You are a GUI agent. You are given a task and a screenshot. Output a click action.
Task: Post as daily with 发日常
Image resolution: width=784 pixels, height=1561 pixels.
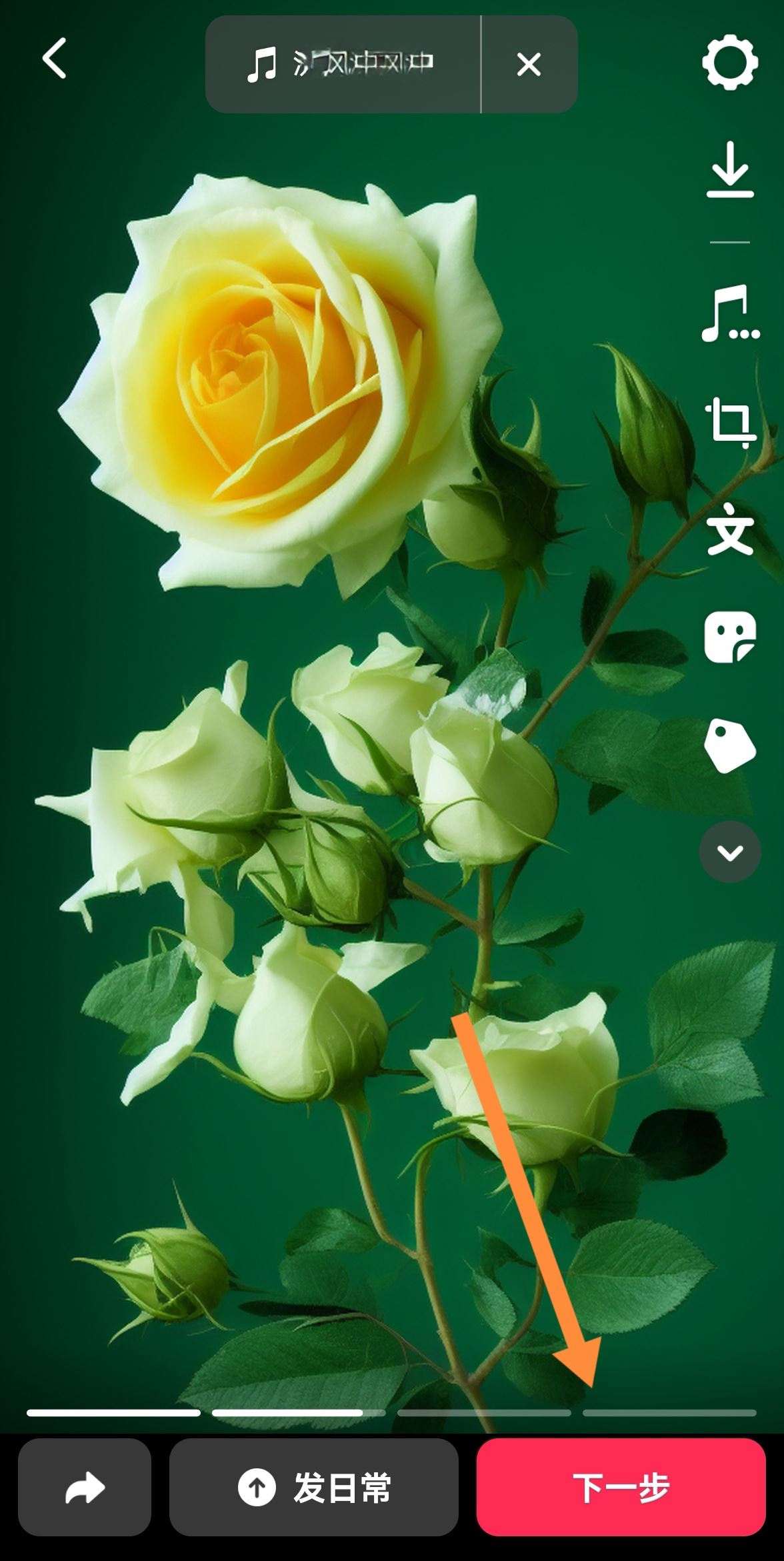[314, 1488]
